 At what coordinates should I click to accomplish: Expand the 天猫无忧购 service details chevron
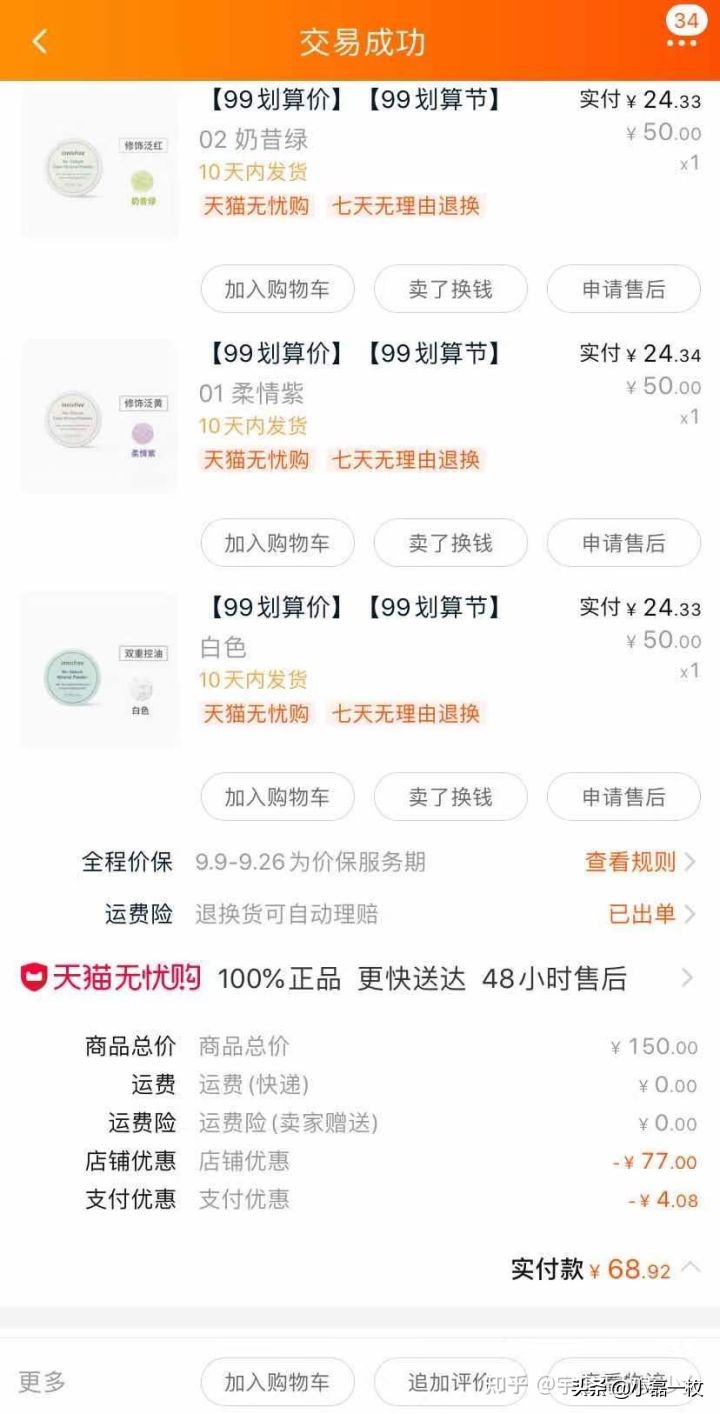pos(688,978)
